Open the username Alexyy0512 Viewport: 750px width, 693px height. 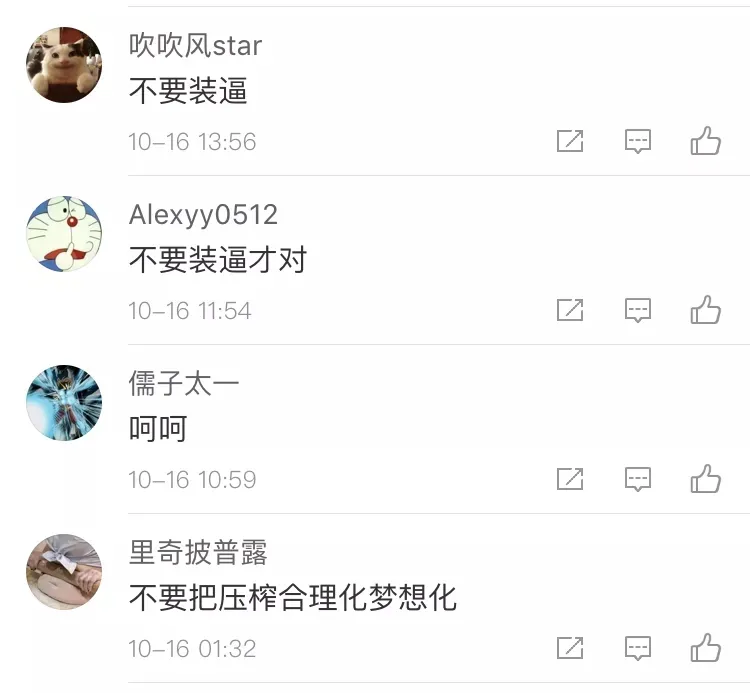(203, 214)
